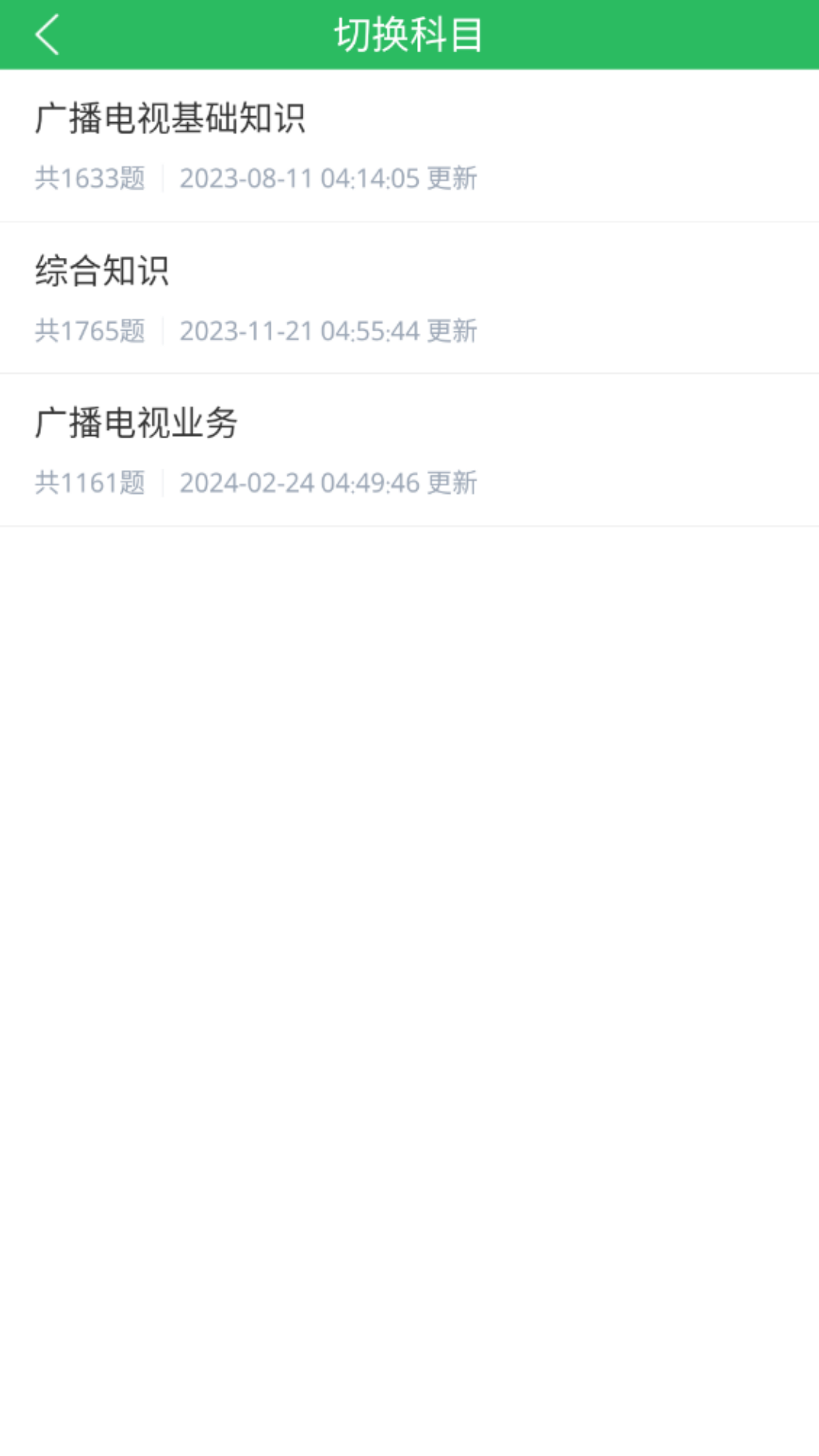Click the green back chevron to return
This screenshot has width=819, height=1456.
(48, 34)
